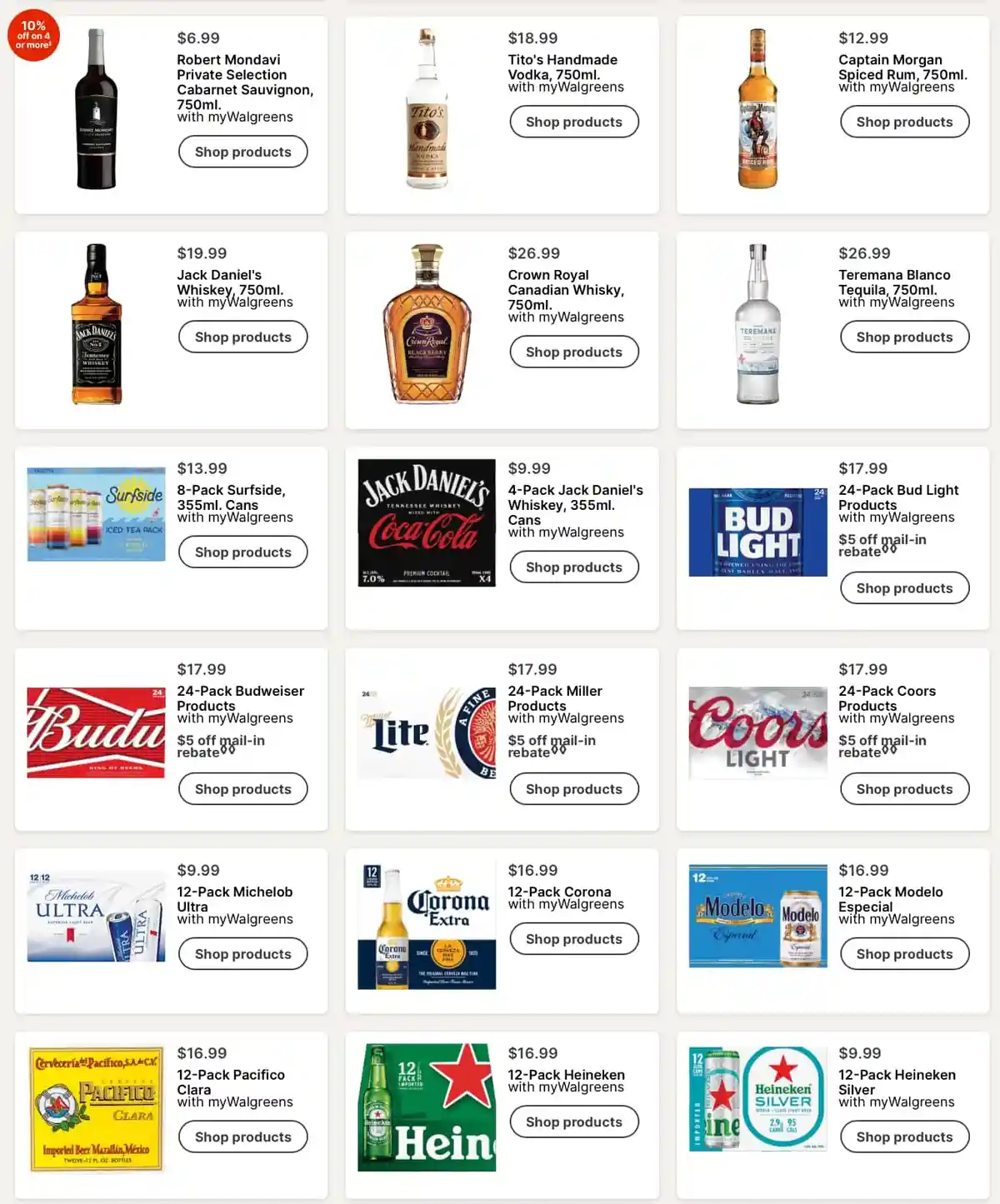Shop products for 24-Pack Budweiser
This screenshot has height=1204, width=1000.
tap(242, 789)
